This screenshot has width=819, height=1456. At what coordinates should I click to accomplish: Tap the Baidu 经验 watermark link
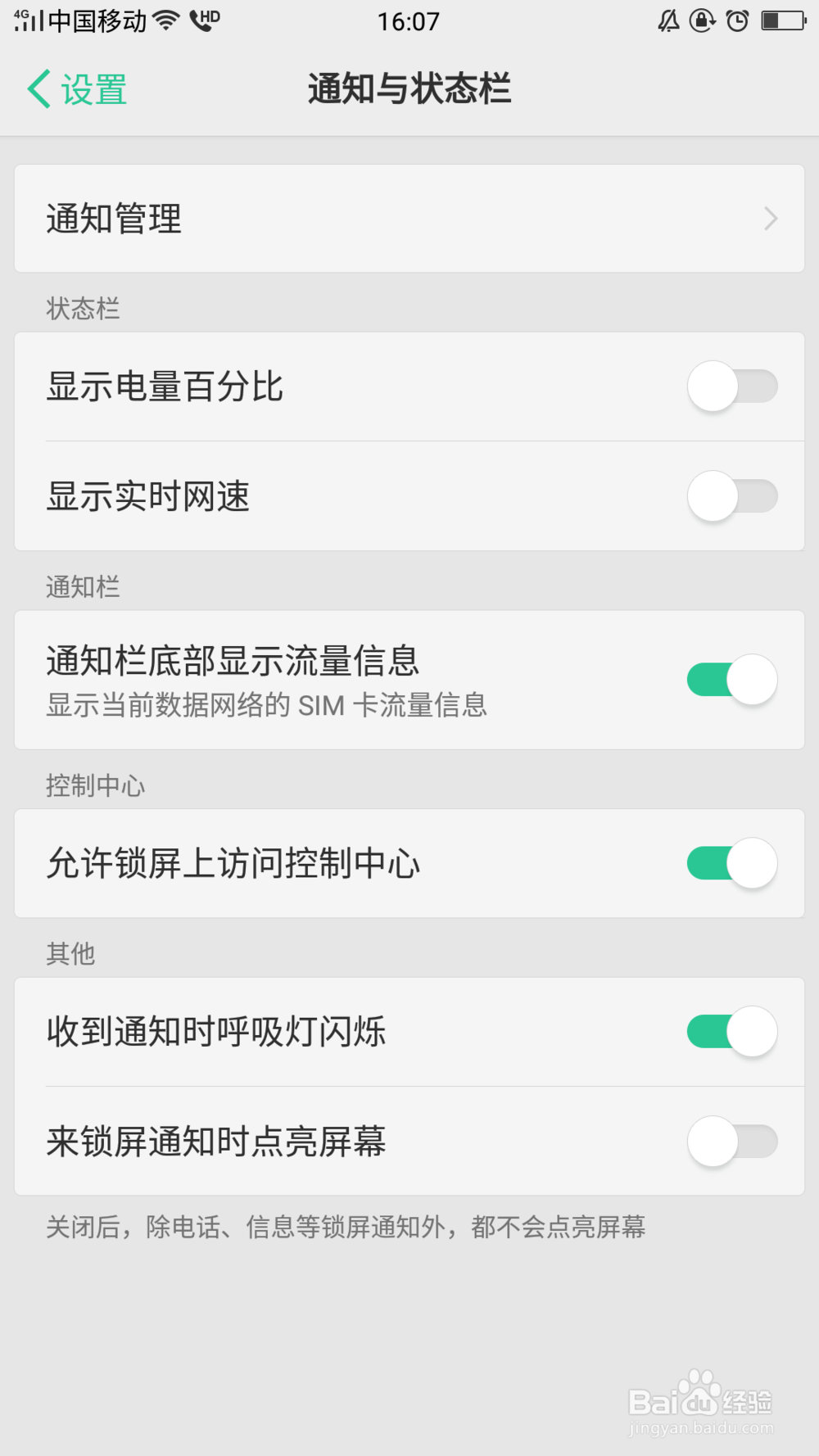click(700, 1402)
